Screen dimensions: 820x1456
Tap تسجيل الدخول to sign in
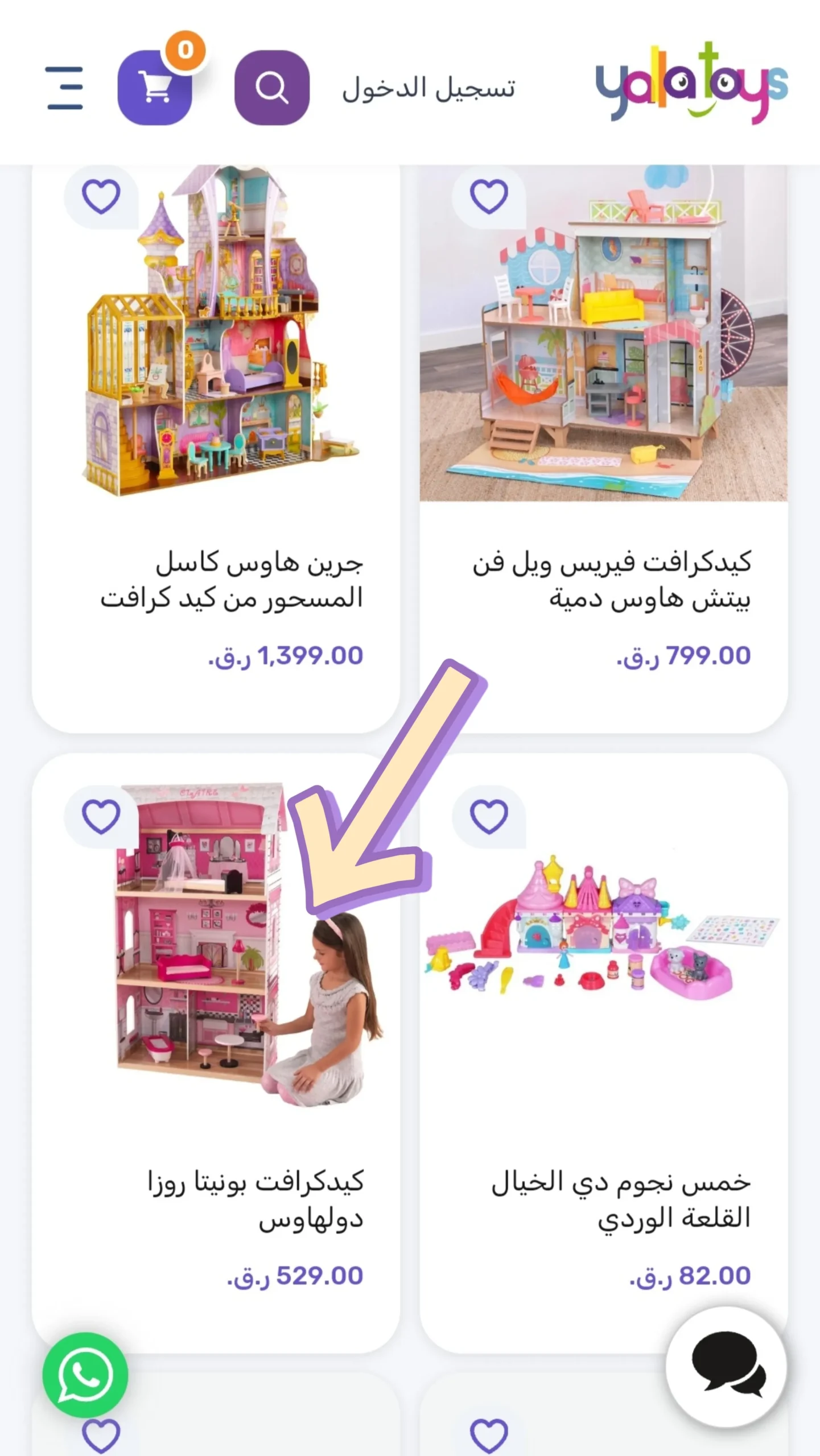(x=428, y=89)
